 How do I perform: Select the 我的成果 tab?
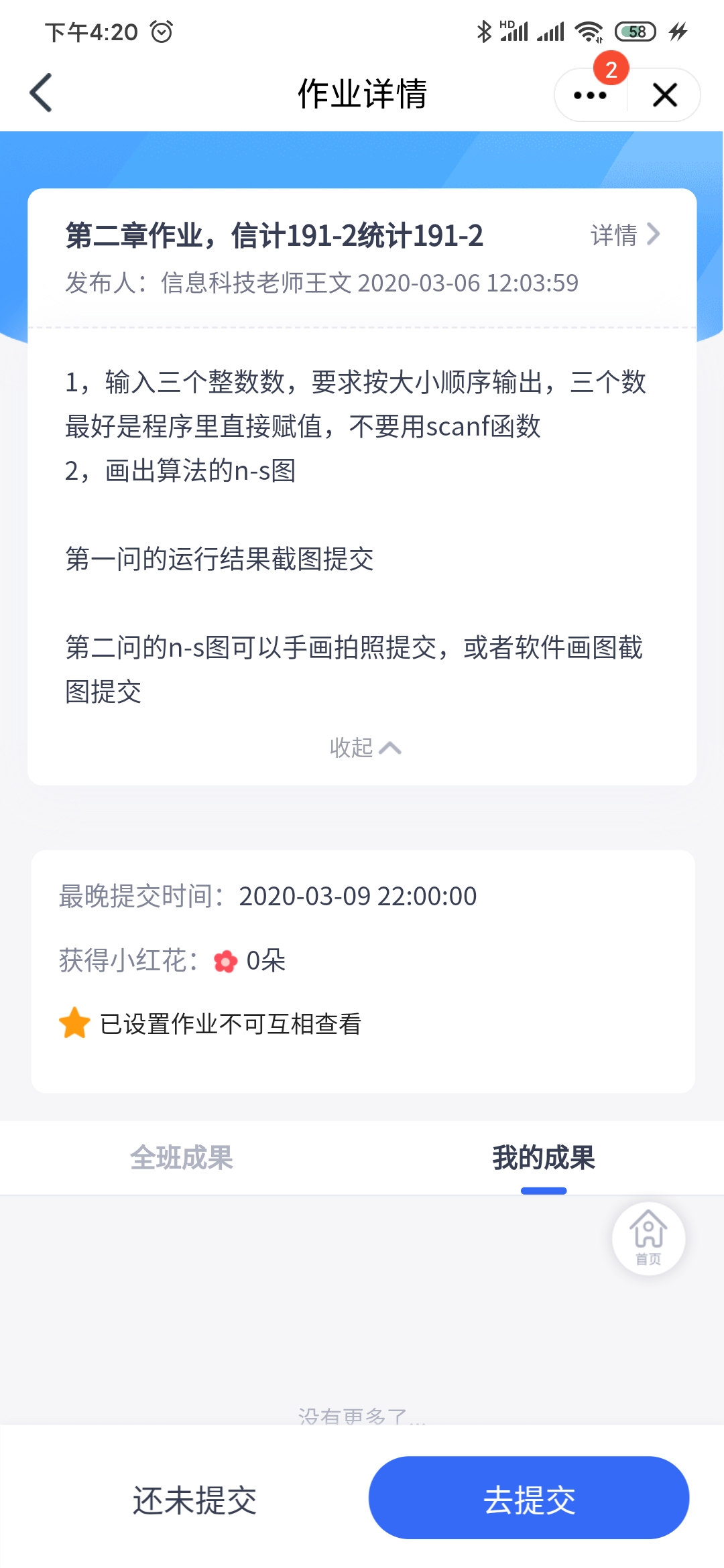(x=543, y=1158)
